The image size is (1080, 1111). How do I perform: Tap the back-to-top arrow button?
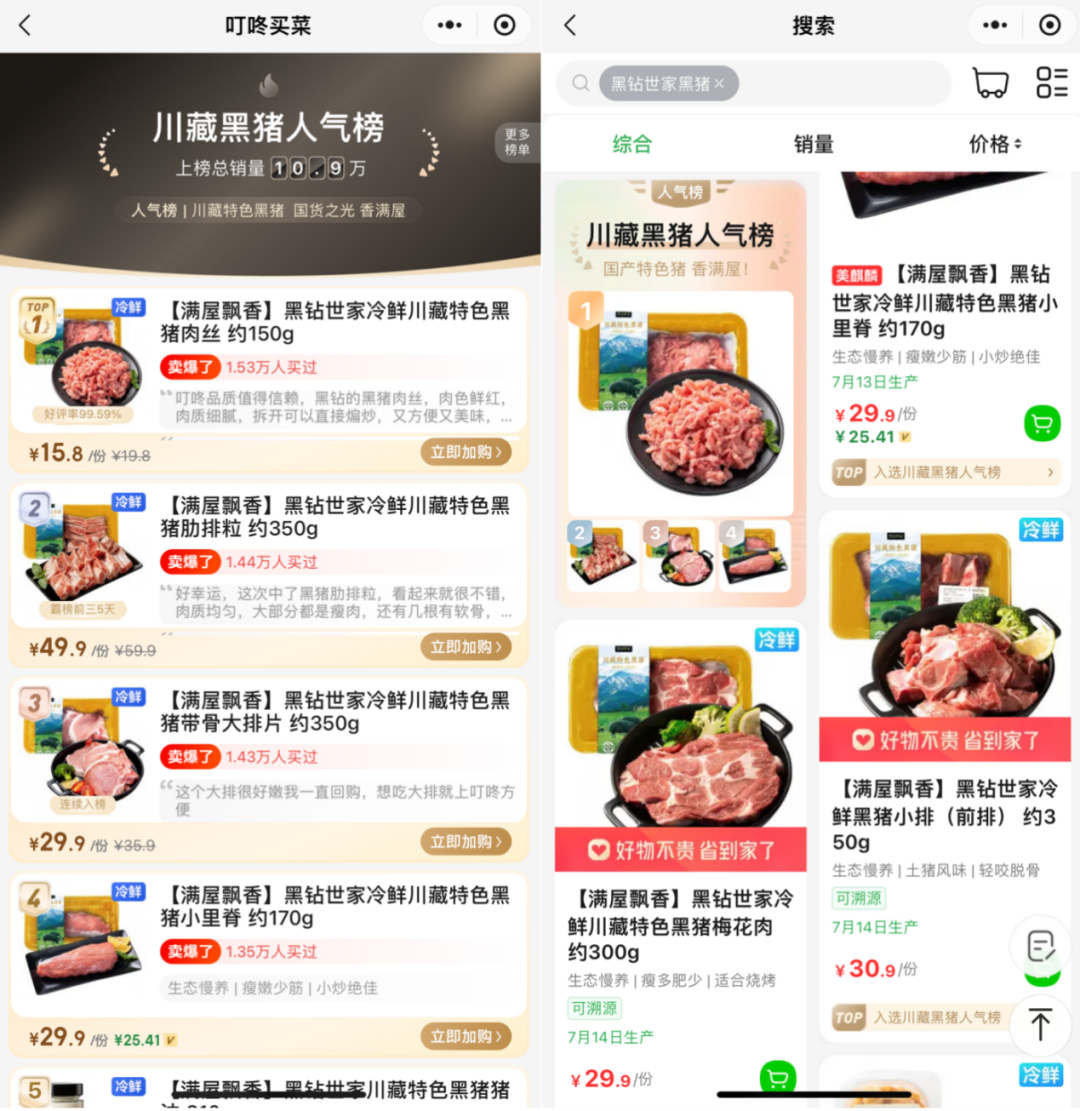coord(1041,1025)
